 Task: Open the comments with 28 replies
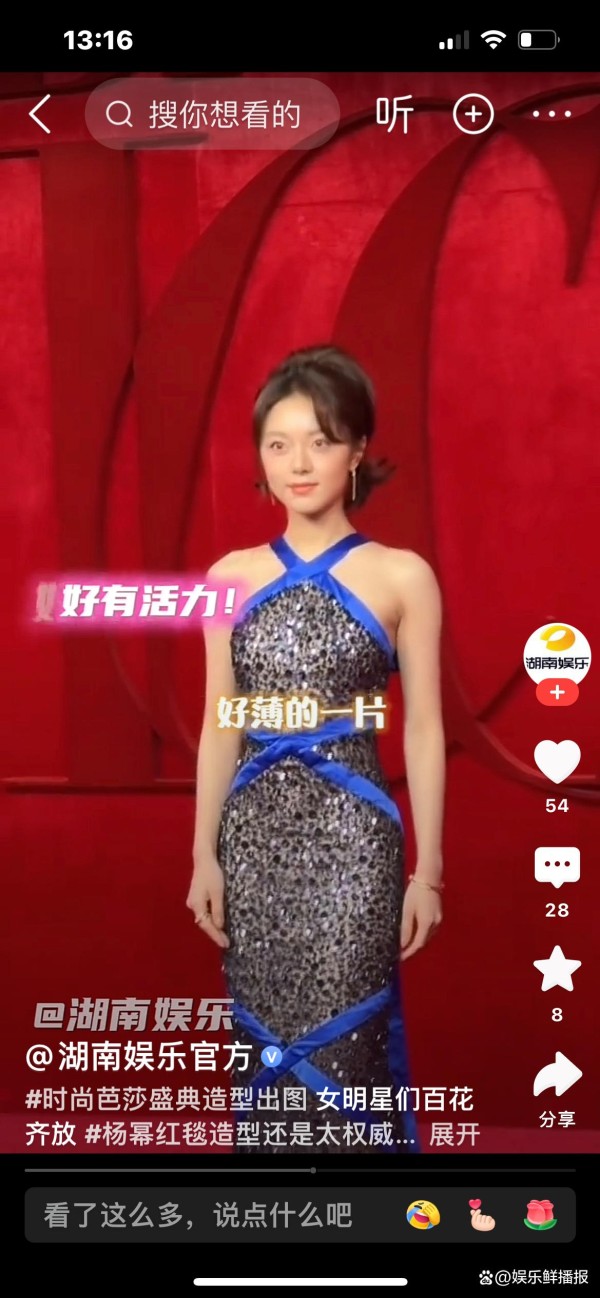[x=557, y=868]
